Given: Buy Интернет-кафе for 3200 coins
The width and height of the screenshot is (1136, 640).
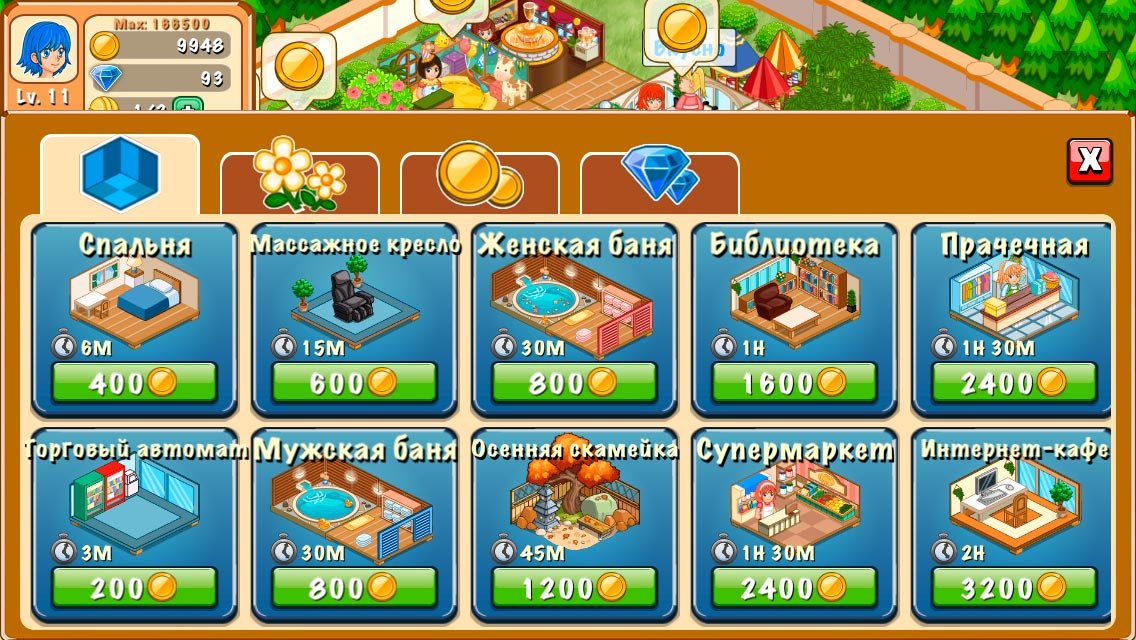Looking at the screenshot, I should coord(1014,587).
